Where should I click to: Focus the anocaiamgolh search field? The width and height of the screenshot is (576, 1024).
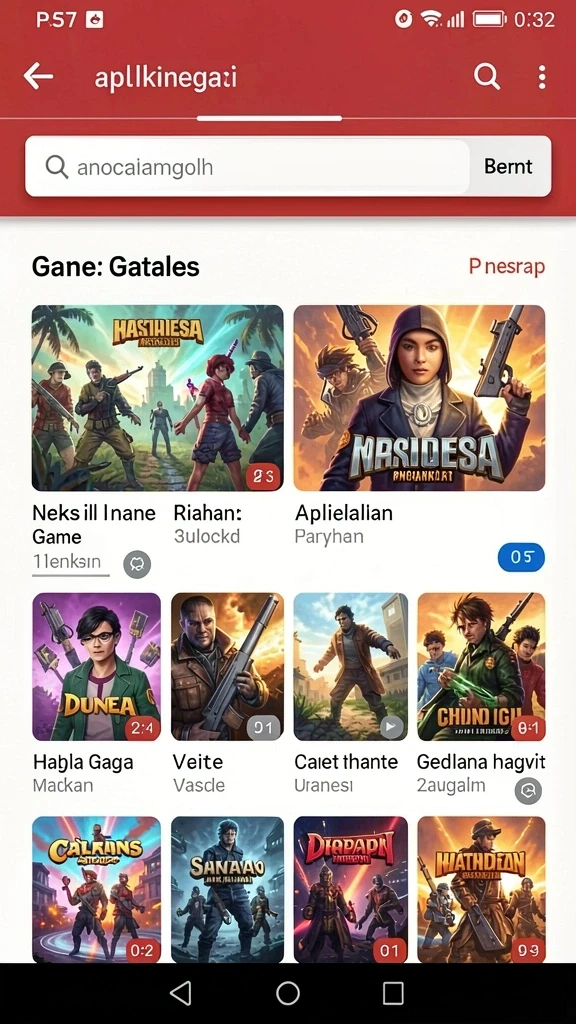click(x=248, y=167)
